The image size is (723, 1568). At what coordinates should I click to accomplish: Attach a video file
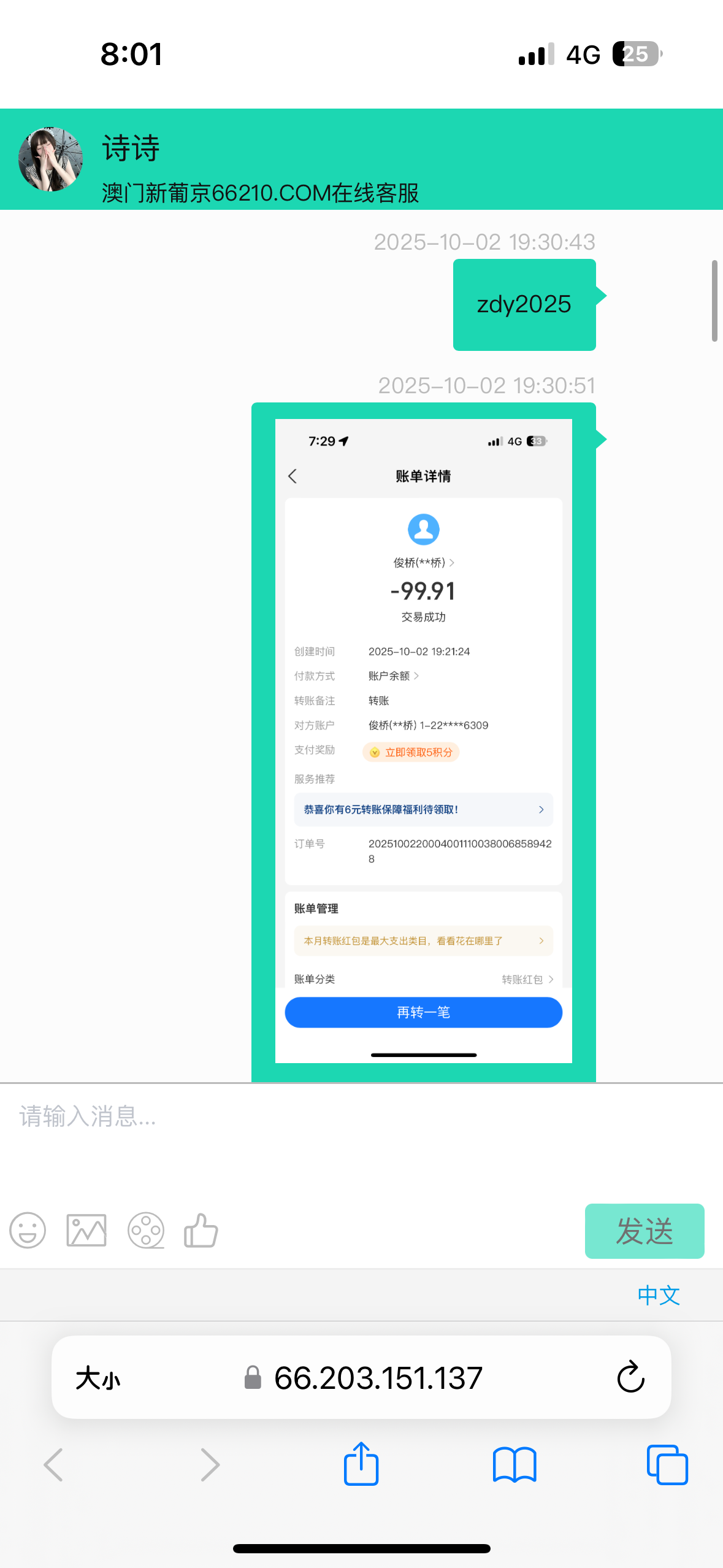tap(146, 1230)
